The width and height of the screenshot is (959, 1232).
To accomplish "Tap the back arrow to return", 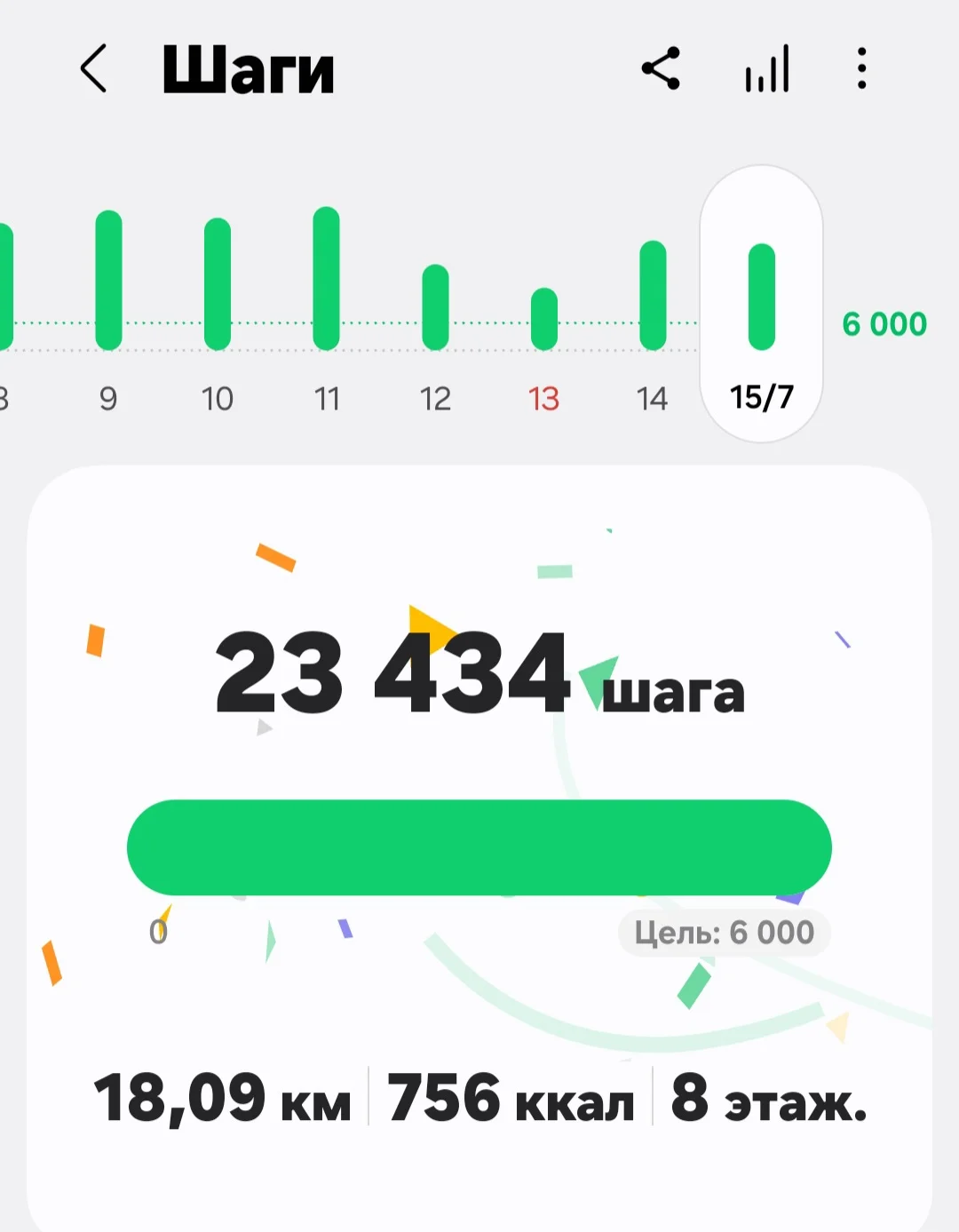I will pos(94,70).
